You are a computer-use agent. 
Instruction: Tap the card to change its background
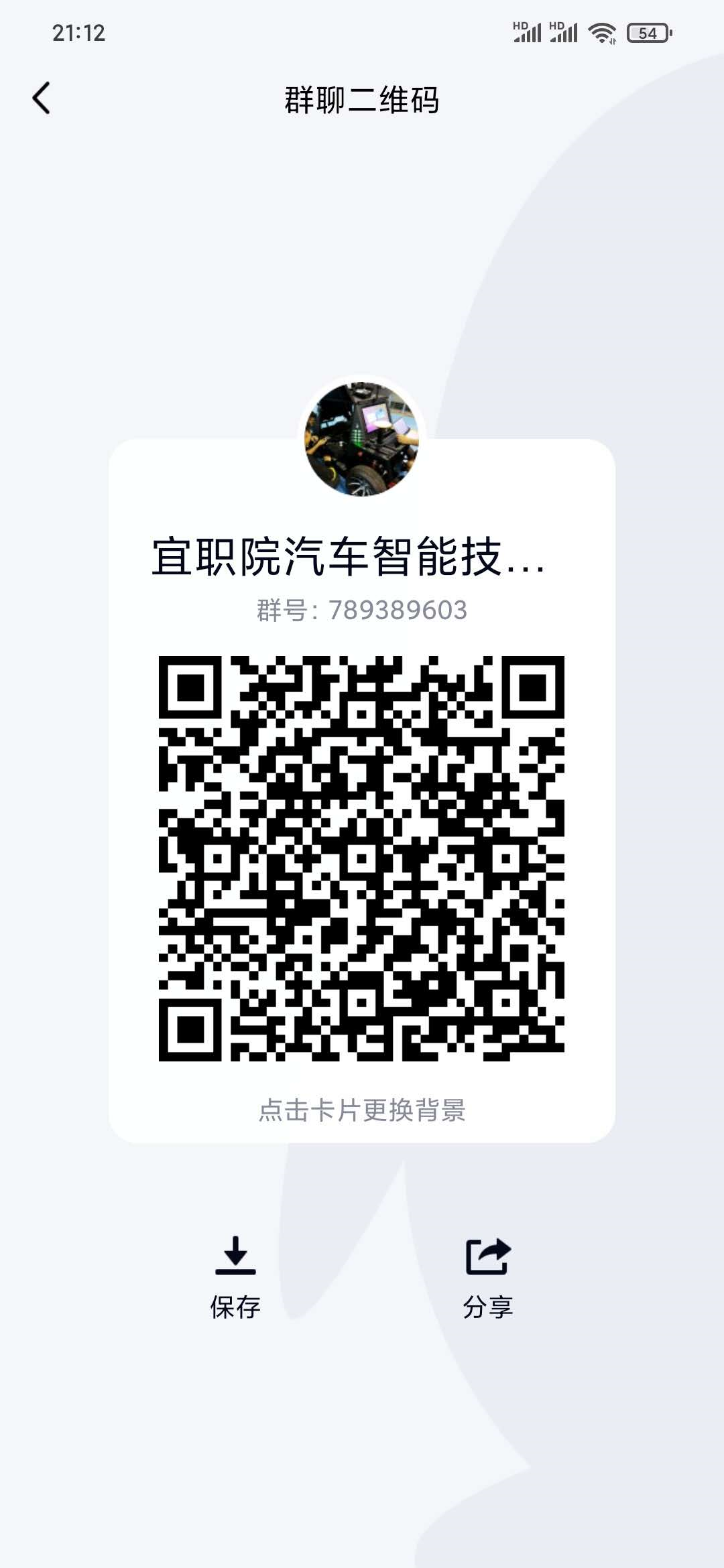click(x=362, y=1110)
